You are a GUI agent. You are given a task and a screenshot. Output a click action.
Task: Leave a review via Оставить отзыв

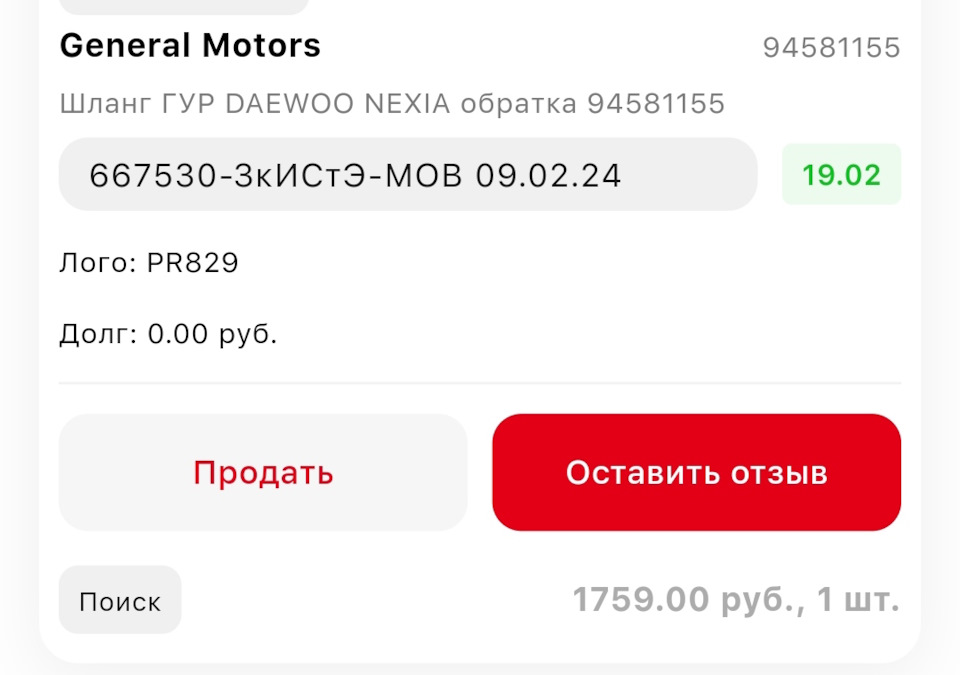click(696, 472)
